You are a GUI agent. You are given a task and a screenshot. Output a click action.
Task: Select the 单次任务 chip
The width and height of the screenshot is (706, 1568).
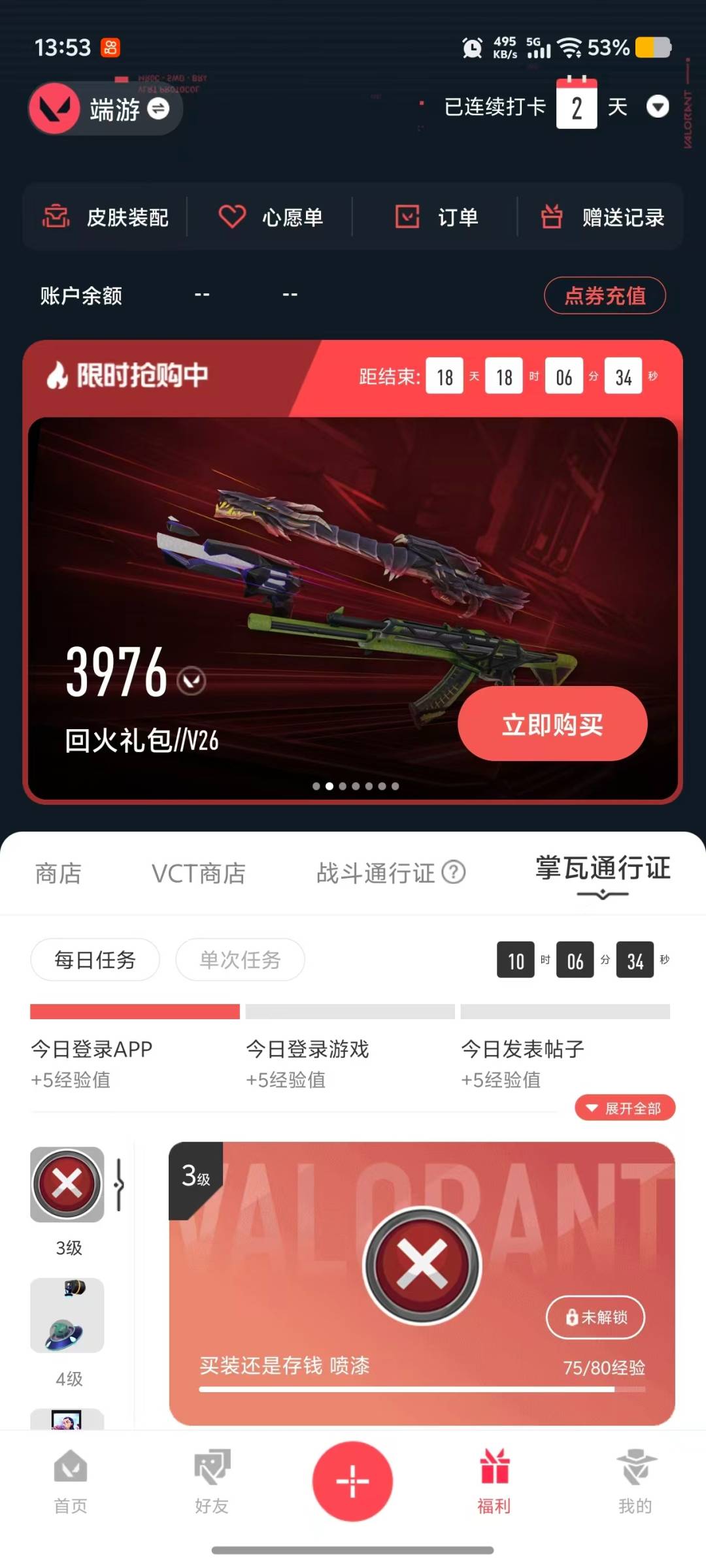(x=240, y=960)
